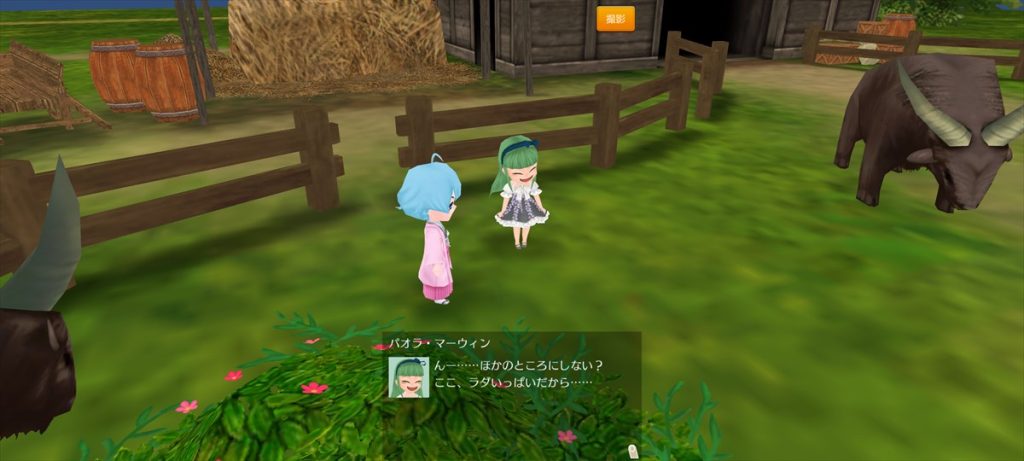Tap the orange 撮影 screenshot button

[615, 19]
